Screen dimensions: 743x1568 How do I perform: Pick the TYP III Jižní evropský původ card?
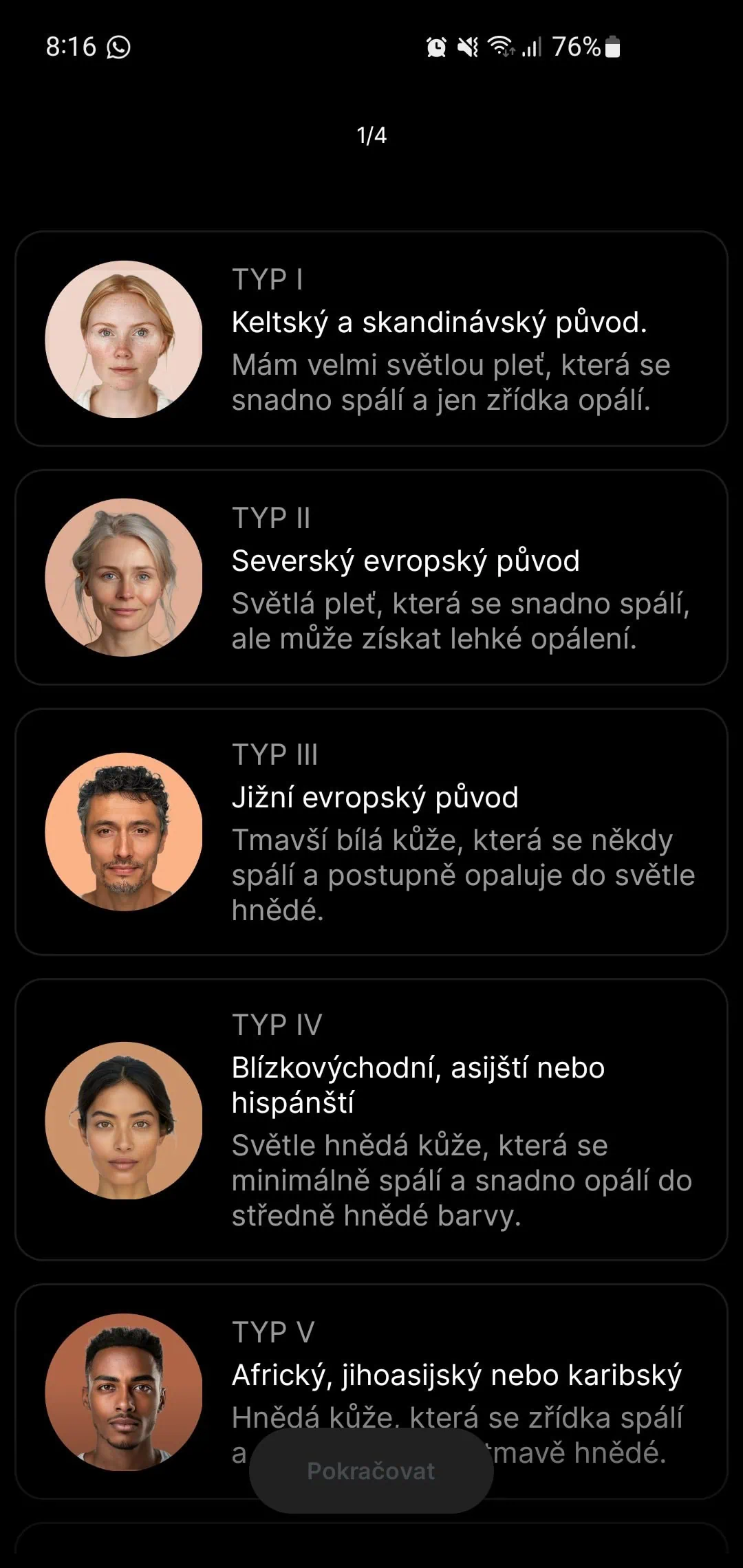click(x=371, y=831)
